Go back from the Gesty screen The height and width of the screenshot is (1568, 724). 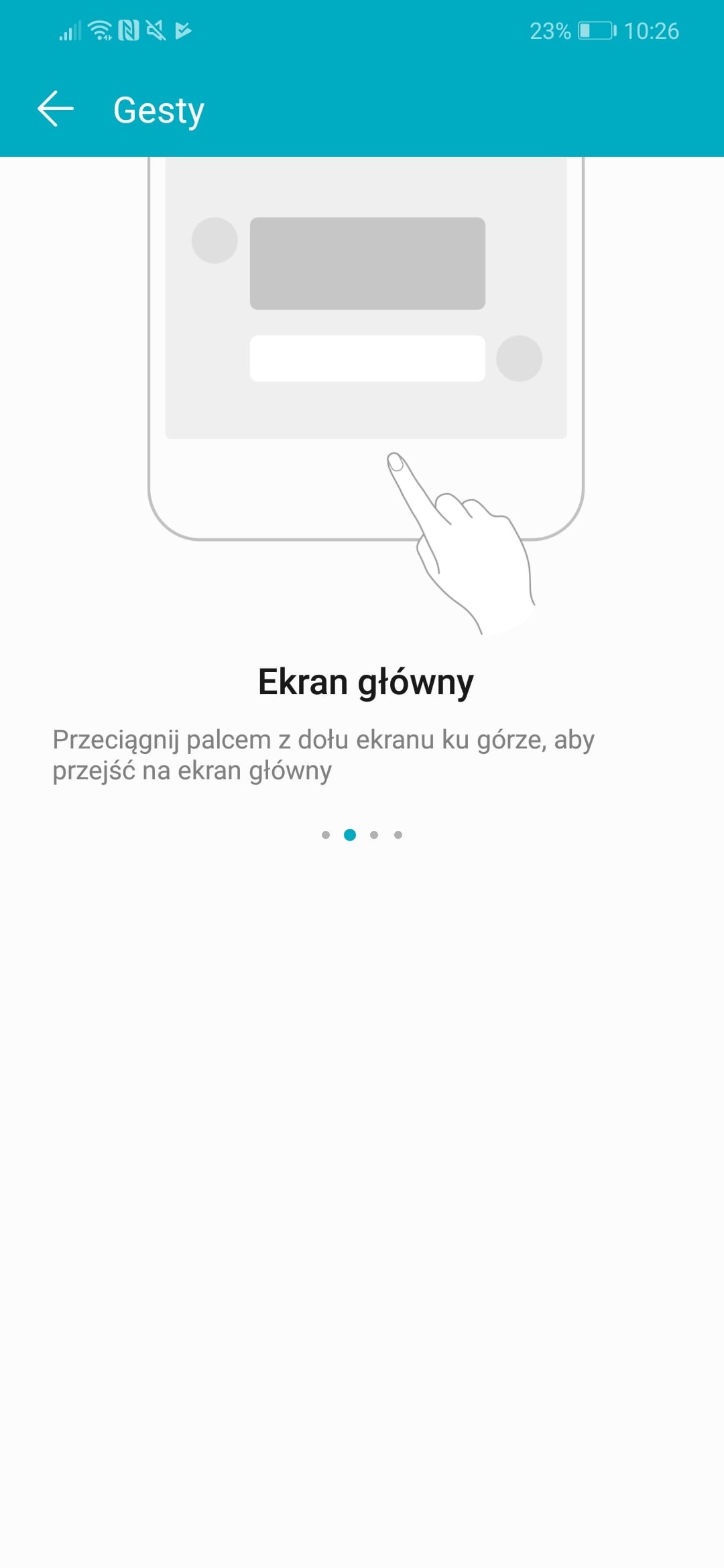[55, 109]
